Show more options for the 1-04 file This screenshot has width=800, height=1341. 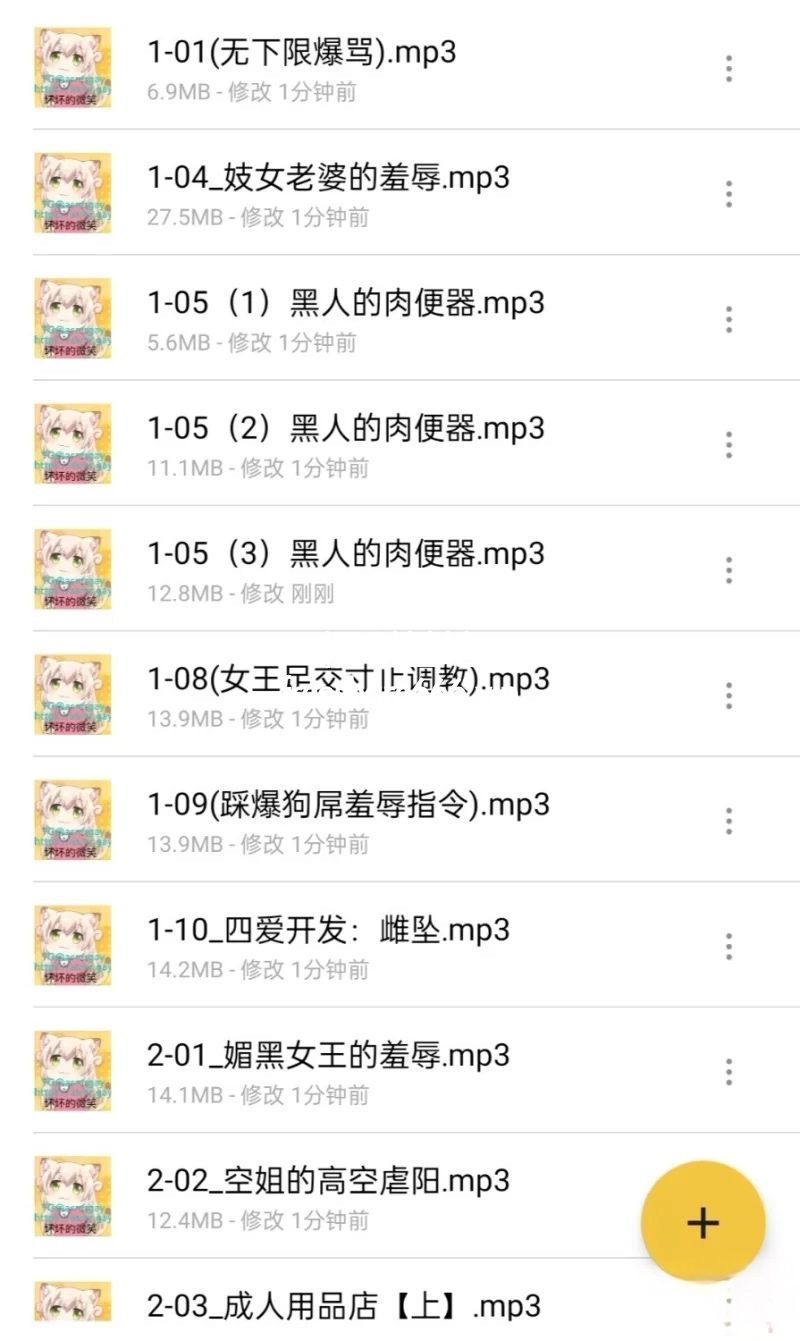click(x=729, y=193)
